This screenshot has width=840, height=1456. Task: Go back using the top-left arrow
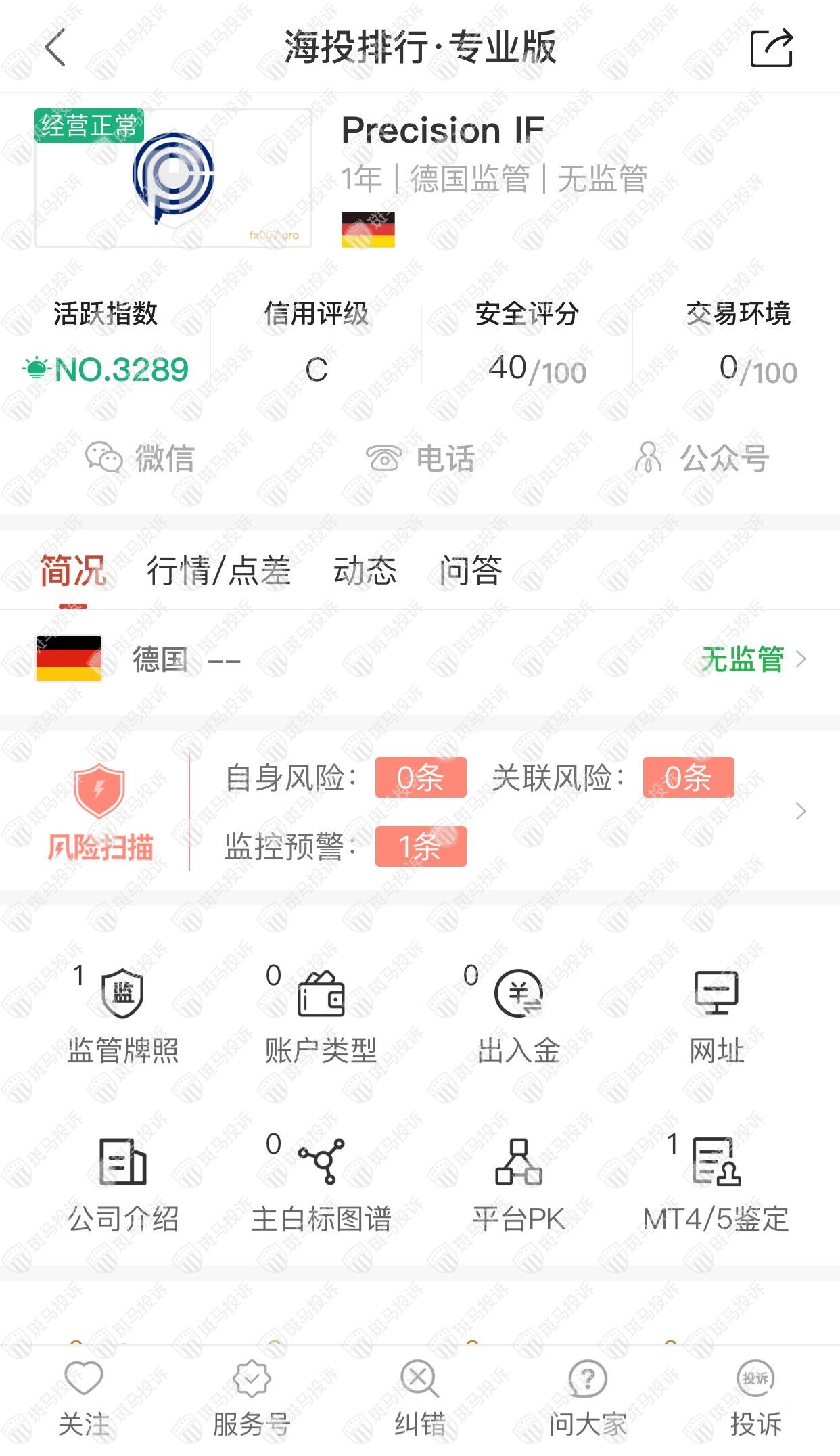(55, 47)
